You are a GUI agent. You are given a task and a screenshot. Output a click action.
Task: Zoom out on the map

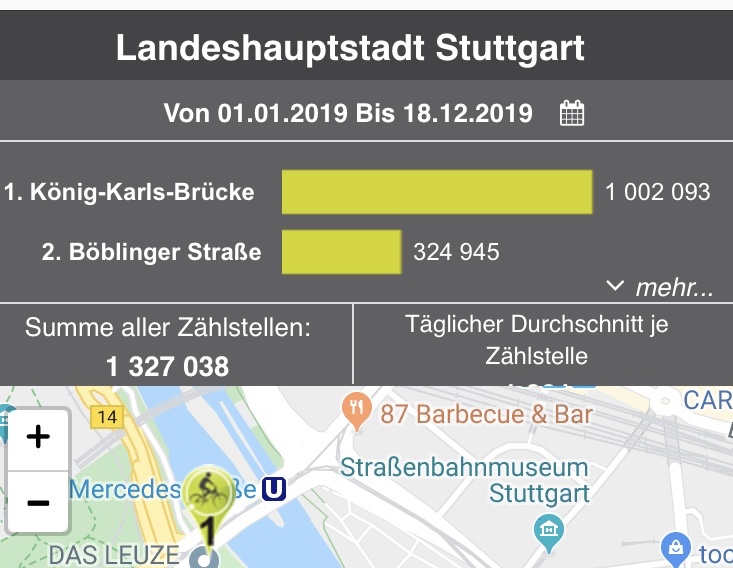click(38, 501)
